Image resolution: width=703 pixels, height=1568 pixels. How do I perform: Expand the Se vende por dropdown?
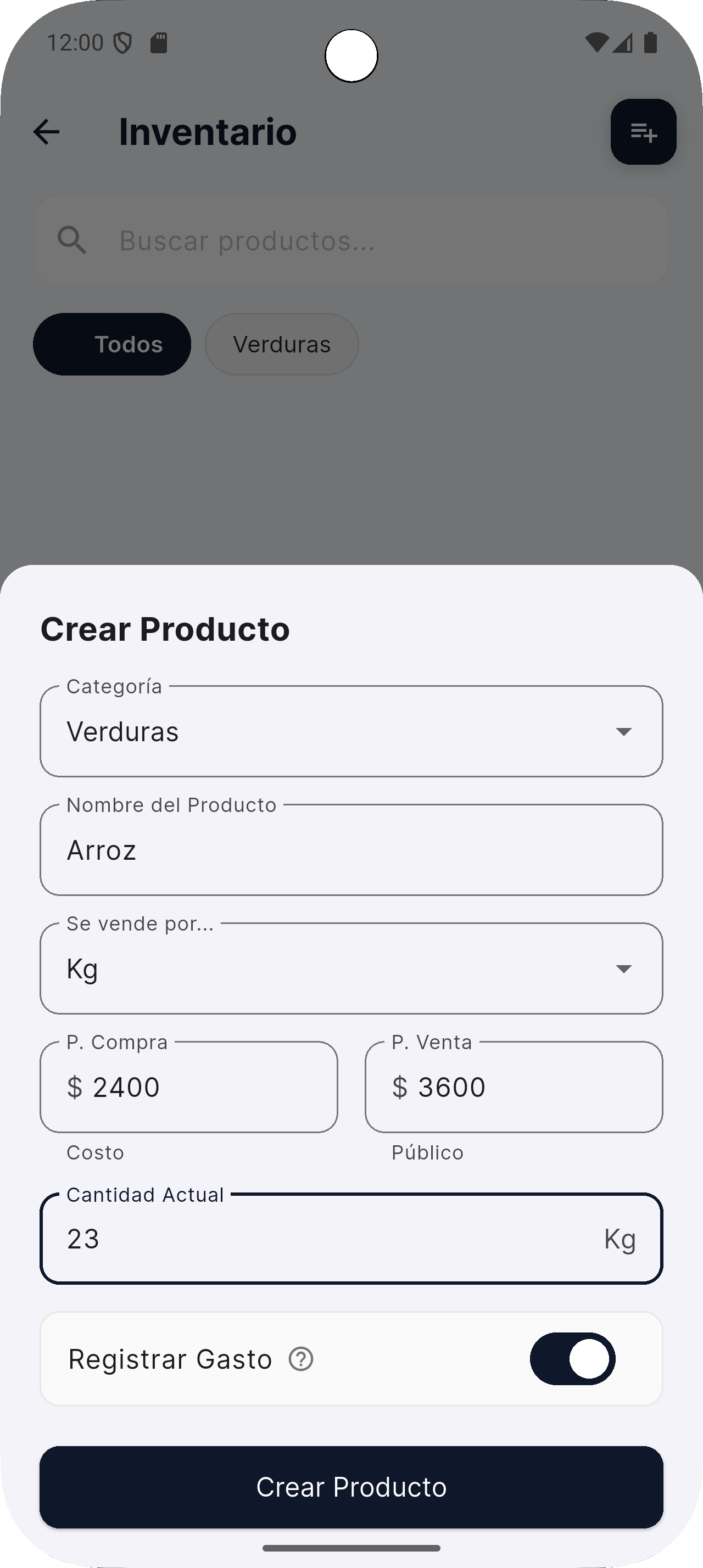[351, 968]
